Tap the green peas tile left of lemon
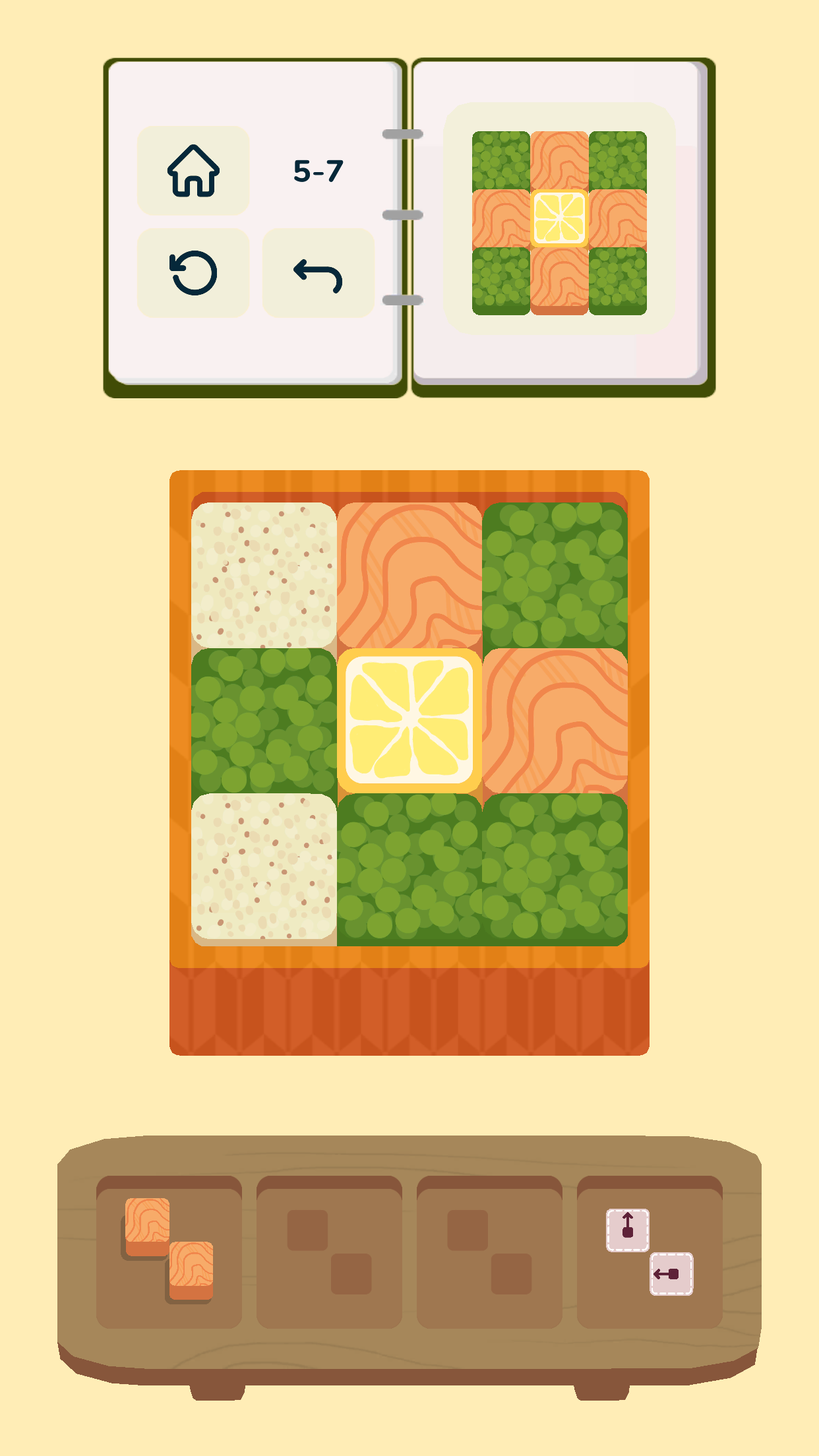 pos(262,720)
